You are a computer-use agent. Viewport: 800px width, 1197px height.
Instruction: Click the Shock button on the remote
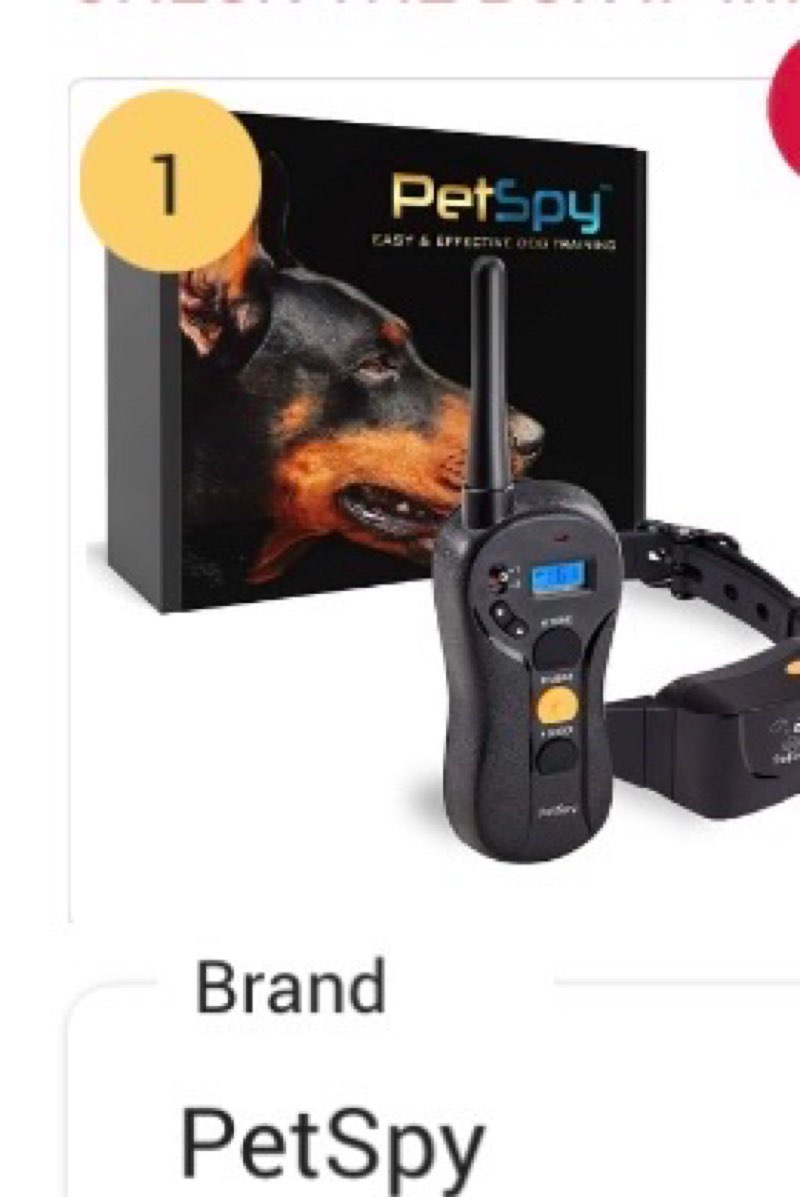click(x=556, y=756)
